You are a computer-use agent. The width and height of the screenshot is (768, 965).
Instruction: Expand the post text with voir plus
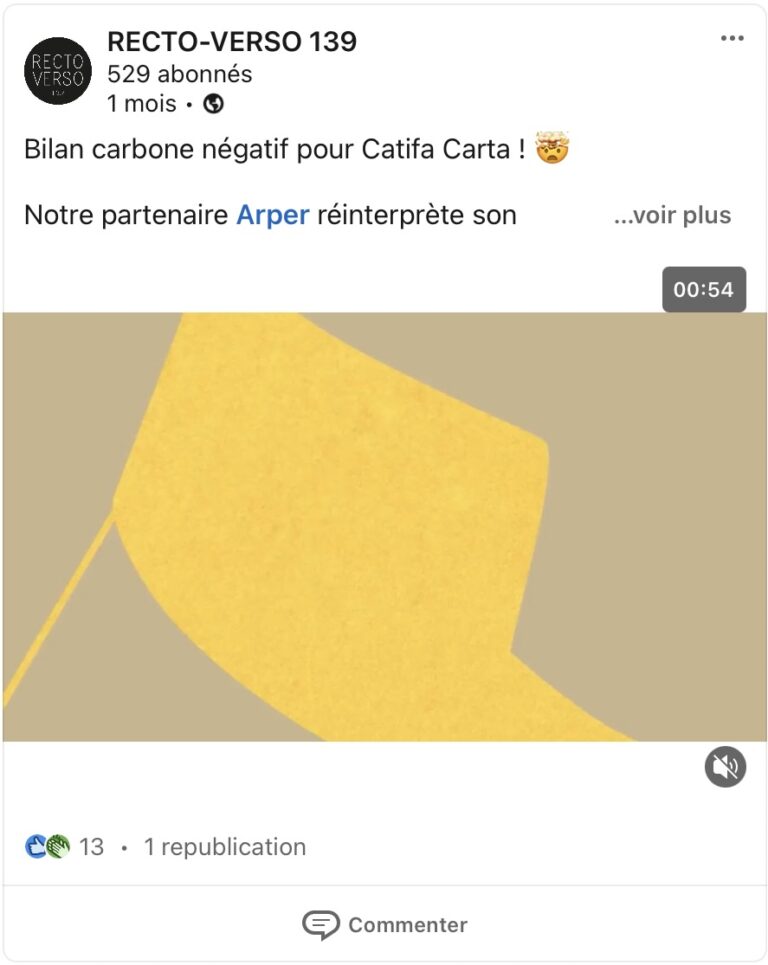click(672, 215)
